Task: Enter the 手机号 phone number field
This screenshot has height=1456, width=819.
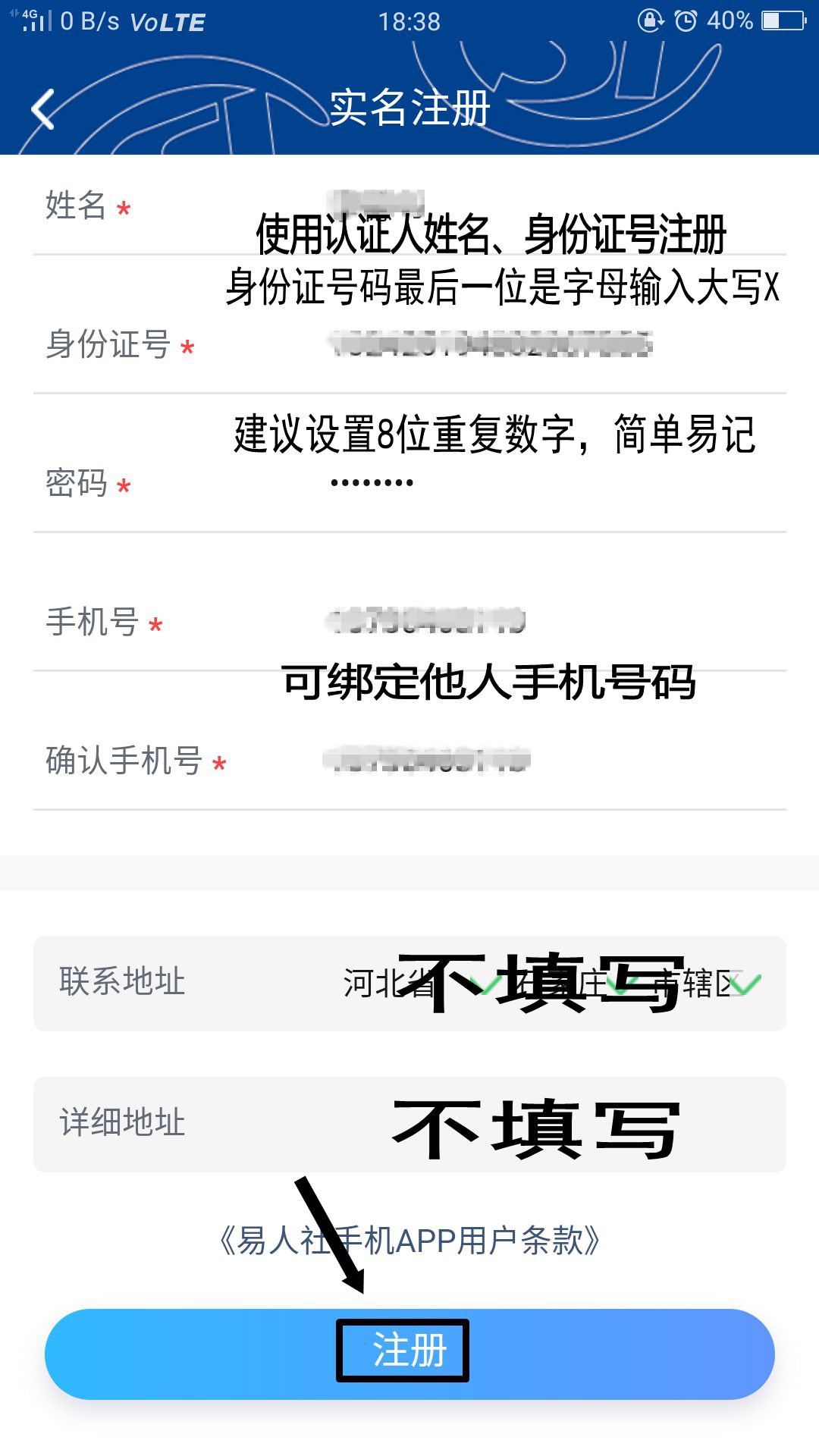Action: [x=485, y=621]
